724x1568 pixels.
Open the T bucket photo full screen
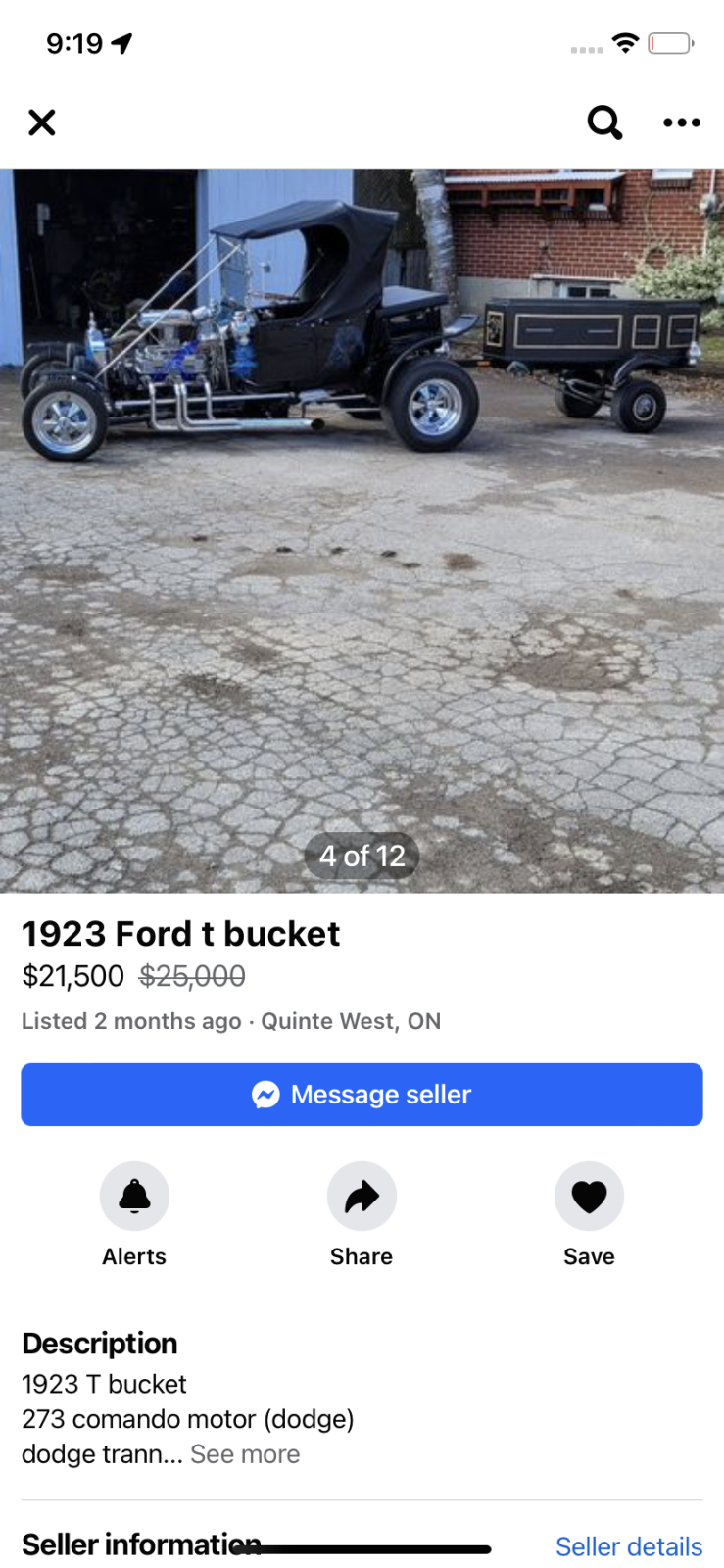(x=362, y=529)
